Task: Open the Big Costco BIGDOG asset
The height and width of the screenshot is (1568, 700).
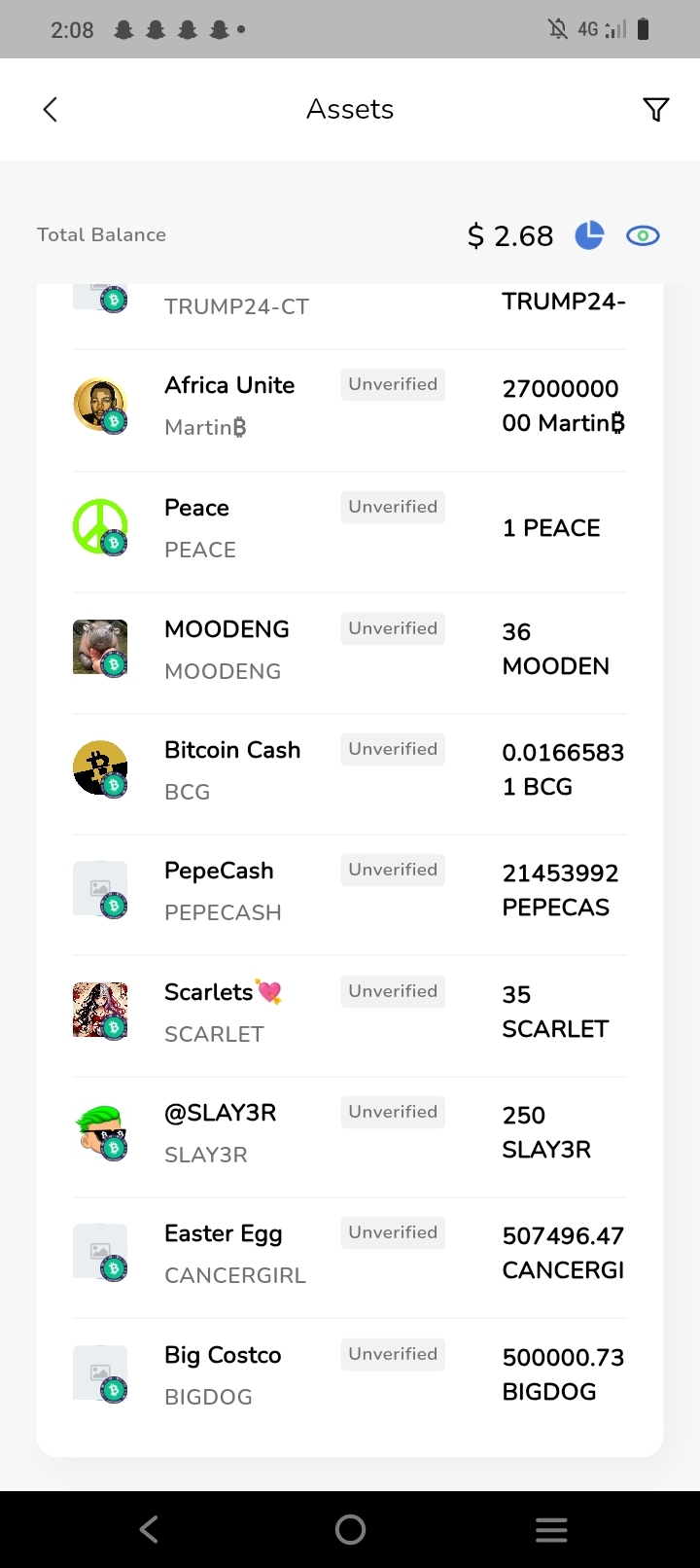Action: pyautogui.click(x=350, y=1379)
